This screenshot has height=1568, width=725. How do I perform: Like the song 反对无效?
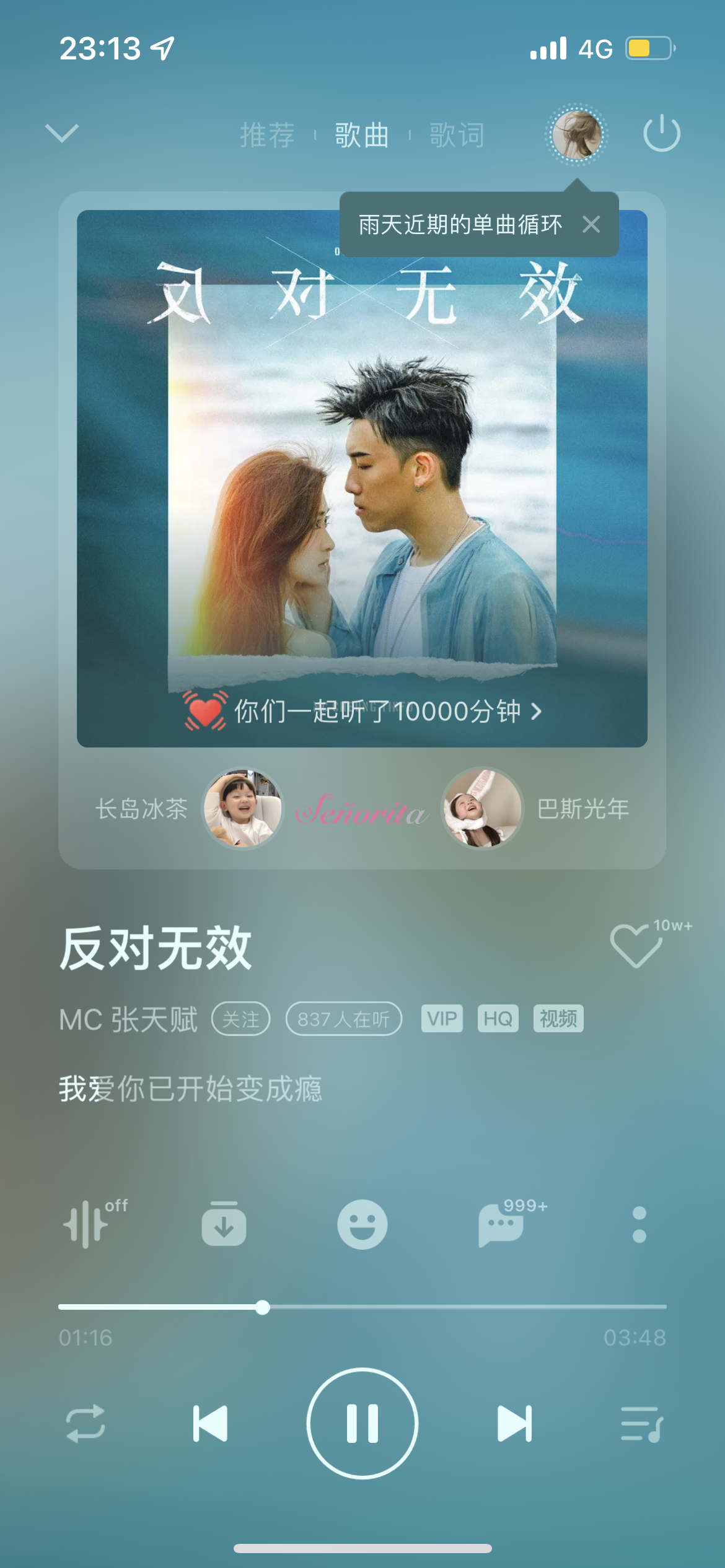coord(636,945)
